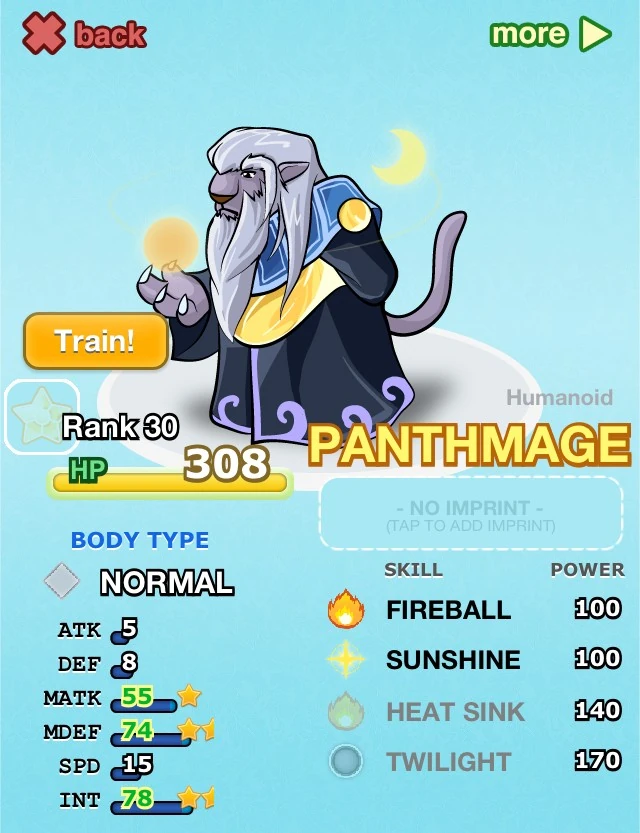The image size is (640, 833).
Task: Tap the star badge beside Rank 30
Action: pyautogui.click(x=41, y=417)
